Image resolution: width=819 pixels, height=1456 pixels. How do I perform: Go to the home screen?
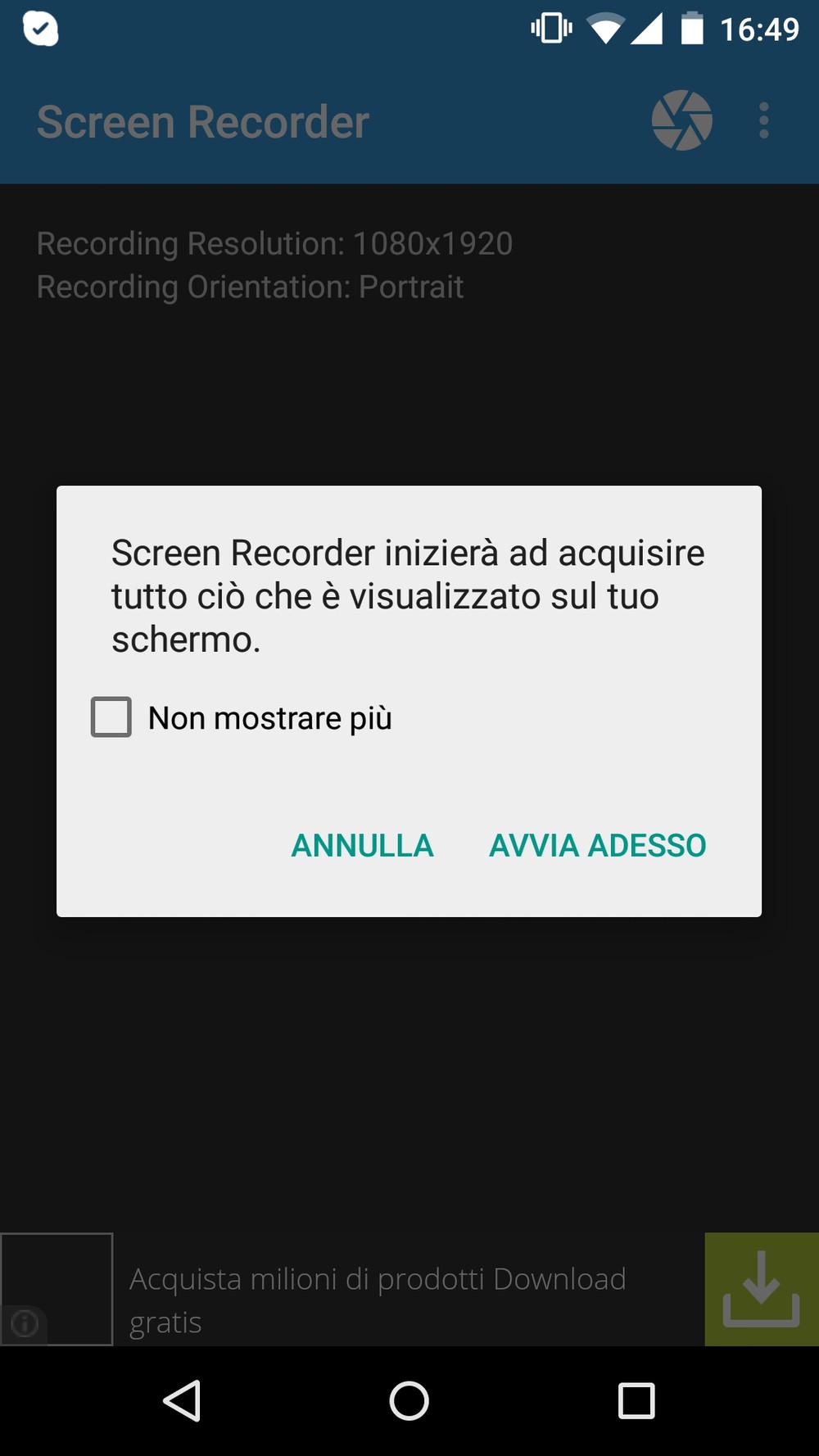click(x=409, y=1400)
